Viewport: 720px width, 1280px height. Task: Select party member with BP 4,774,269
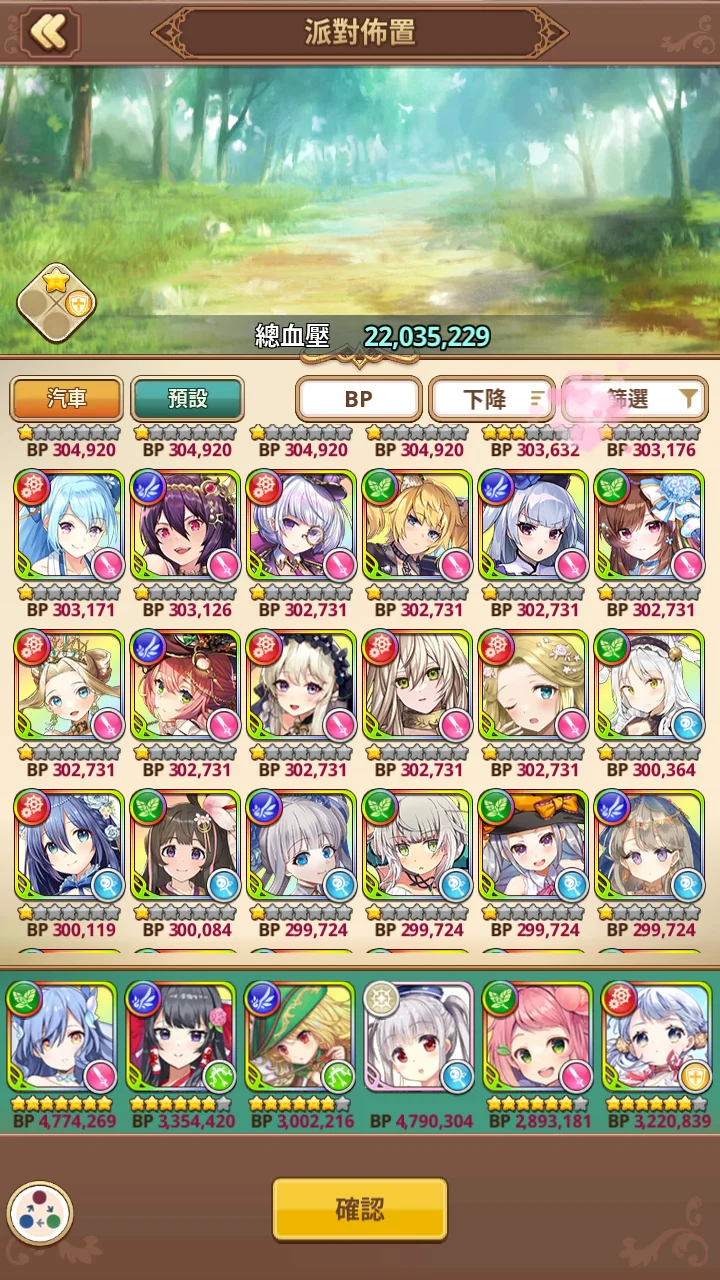62,1037
